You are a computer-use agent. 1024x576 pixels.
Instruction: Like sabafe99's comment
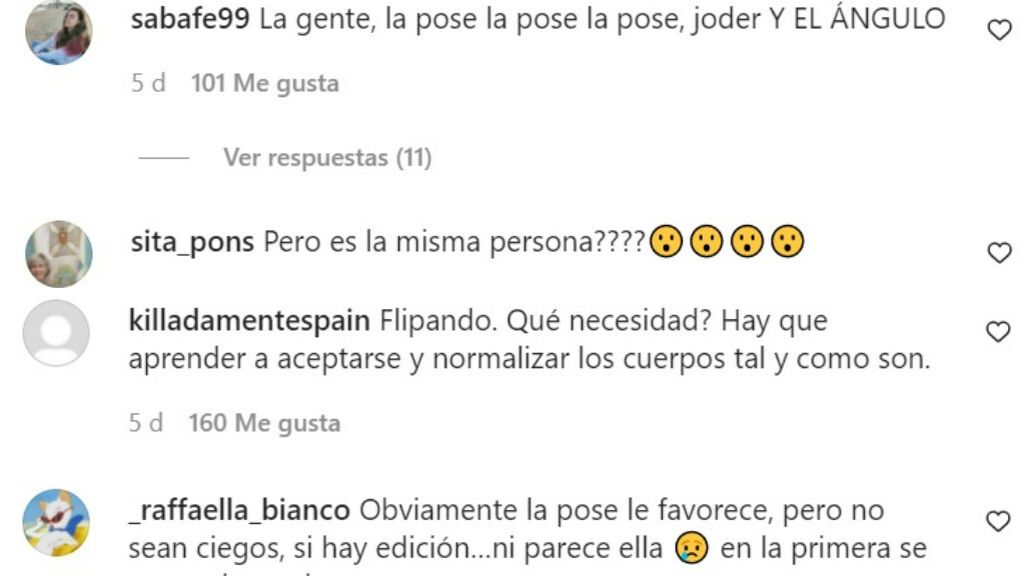click(x=998, y=31)
